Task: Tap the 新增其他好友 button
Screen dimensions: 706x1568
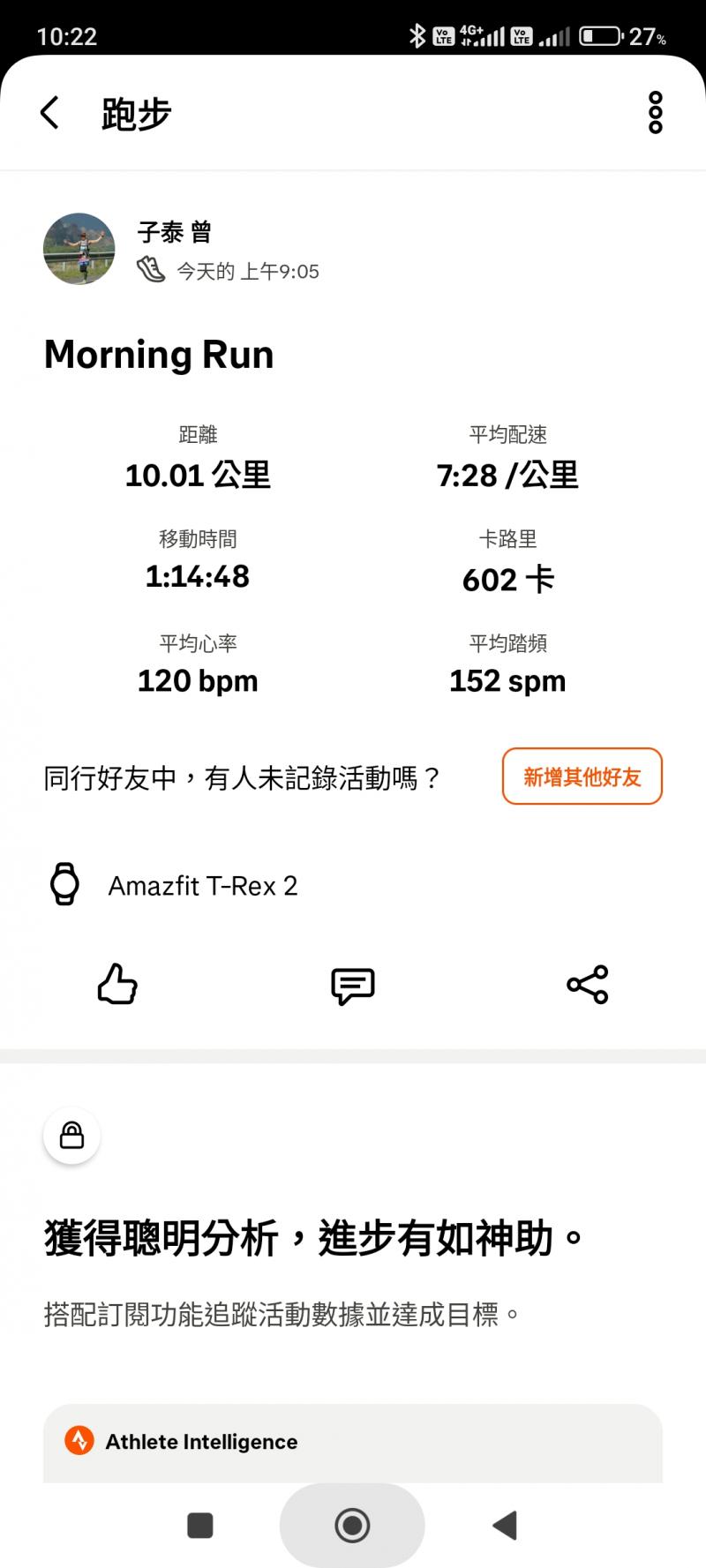Action: click(x=582, y=776)
